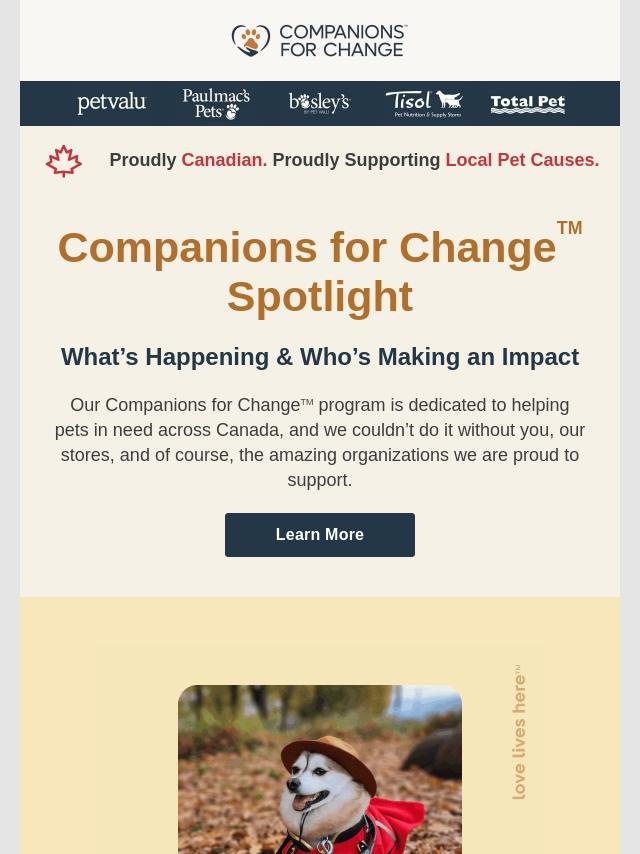The height and width of the screenshot is (854, 640).
Task: Visit the Bosley's store link
Action: click(x=319, y=103)
